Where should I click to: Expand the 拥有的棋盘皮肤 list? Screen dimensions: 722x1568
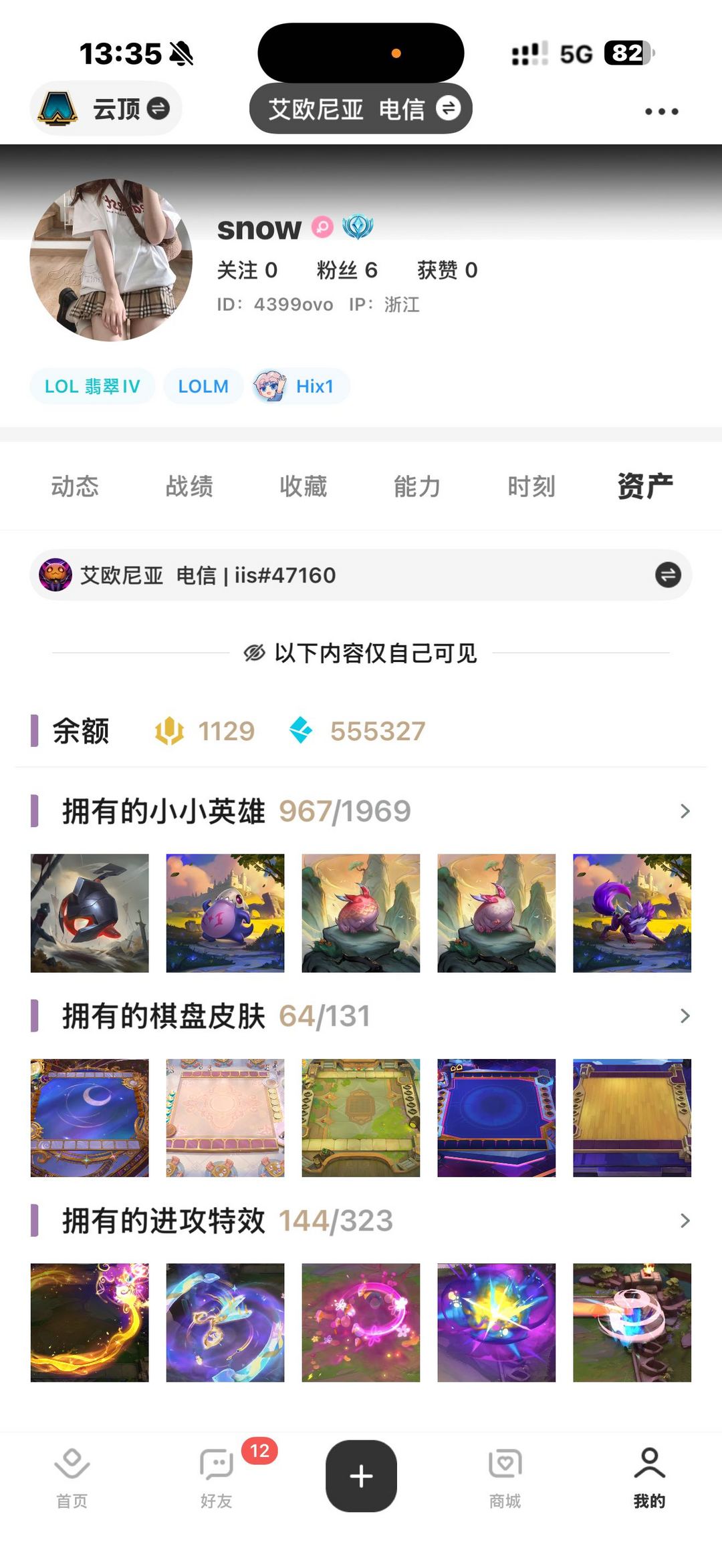tap(685, 1016)
